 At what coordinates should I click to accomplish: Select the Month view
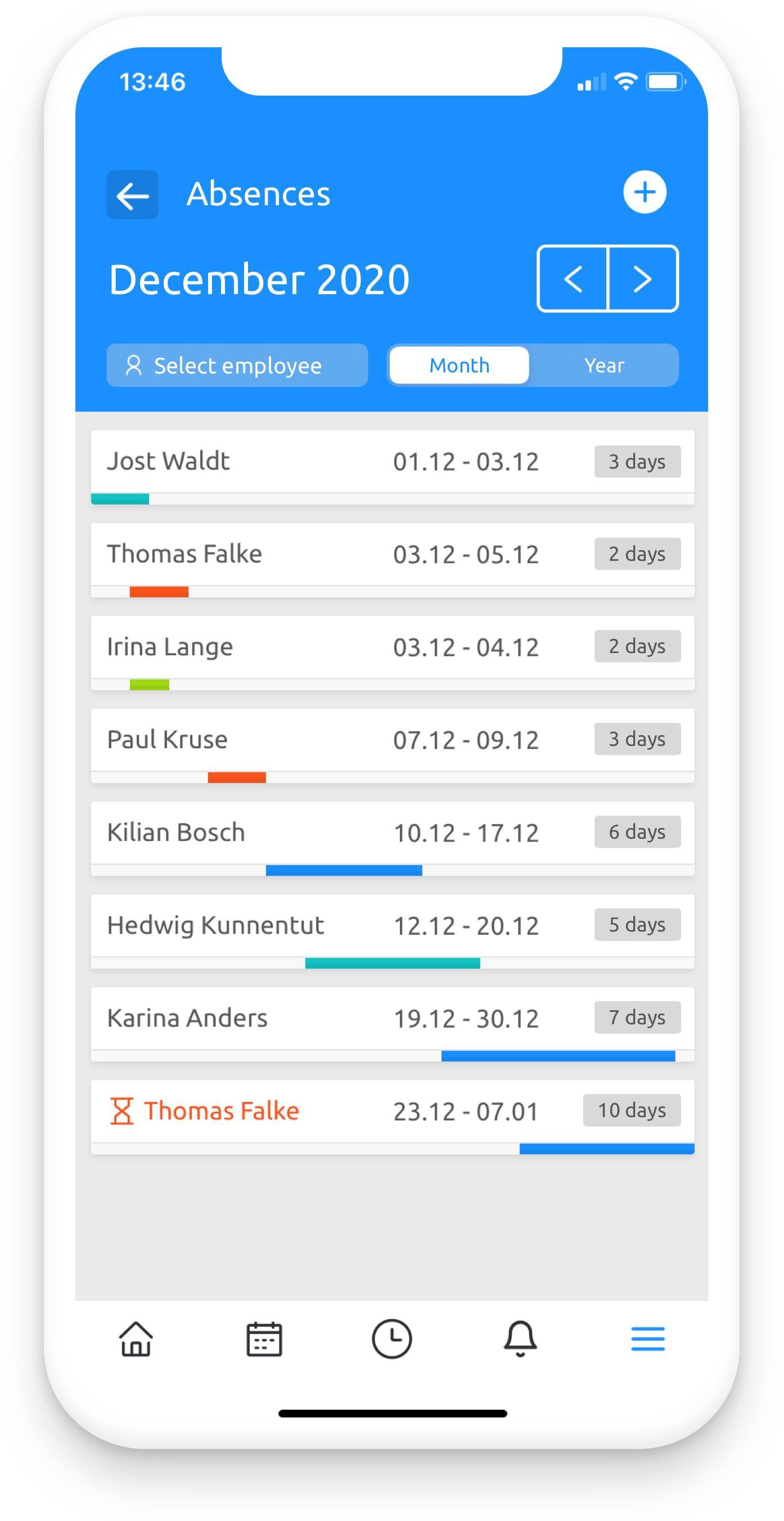[459, 366]
